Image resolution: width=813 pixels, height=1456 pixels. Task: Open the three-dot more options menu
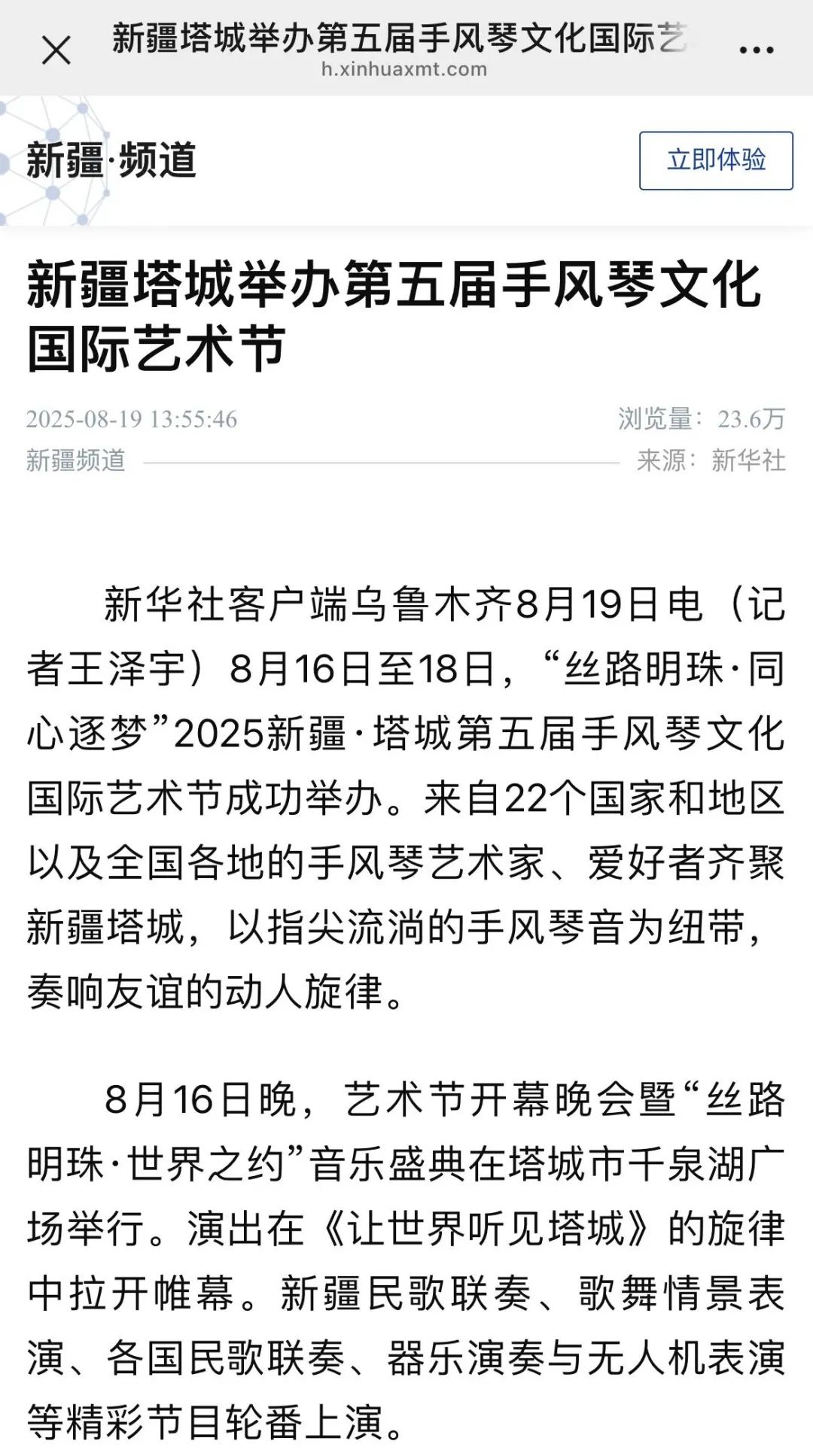coord(756,50)
